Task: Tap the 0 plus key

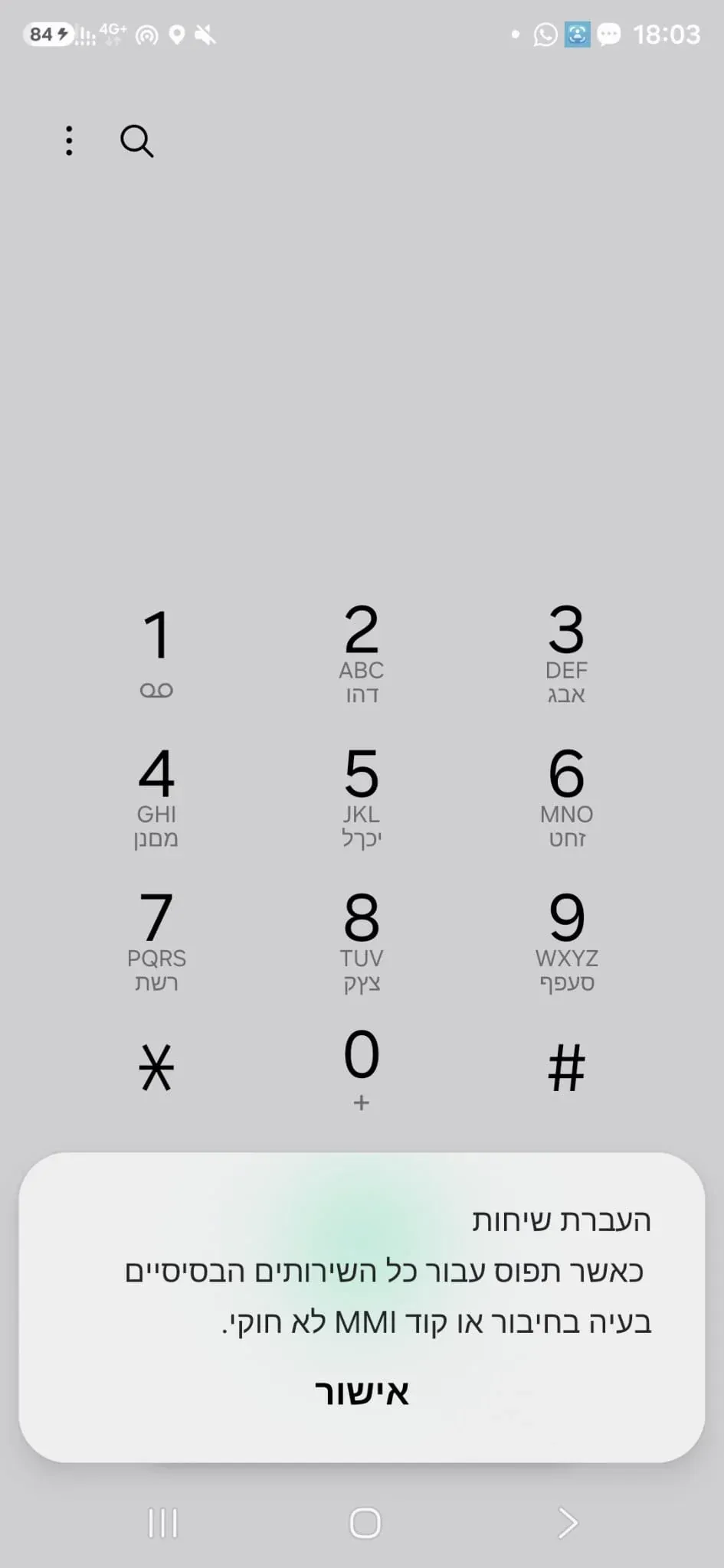Action: click(362, 1069)
